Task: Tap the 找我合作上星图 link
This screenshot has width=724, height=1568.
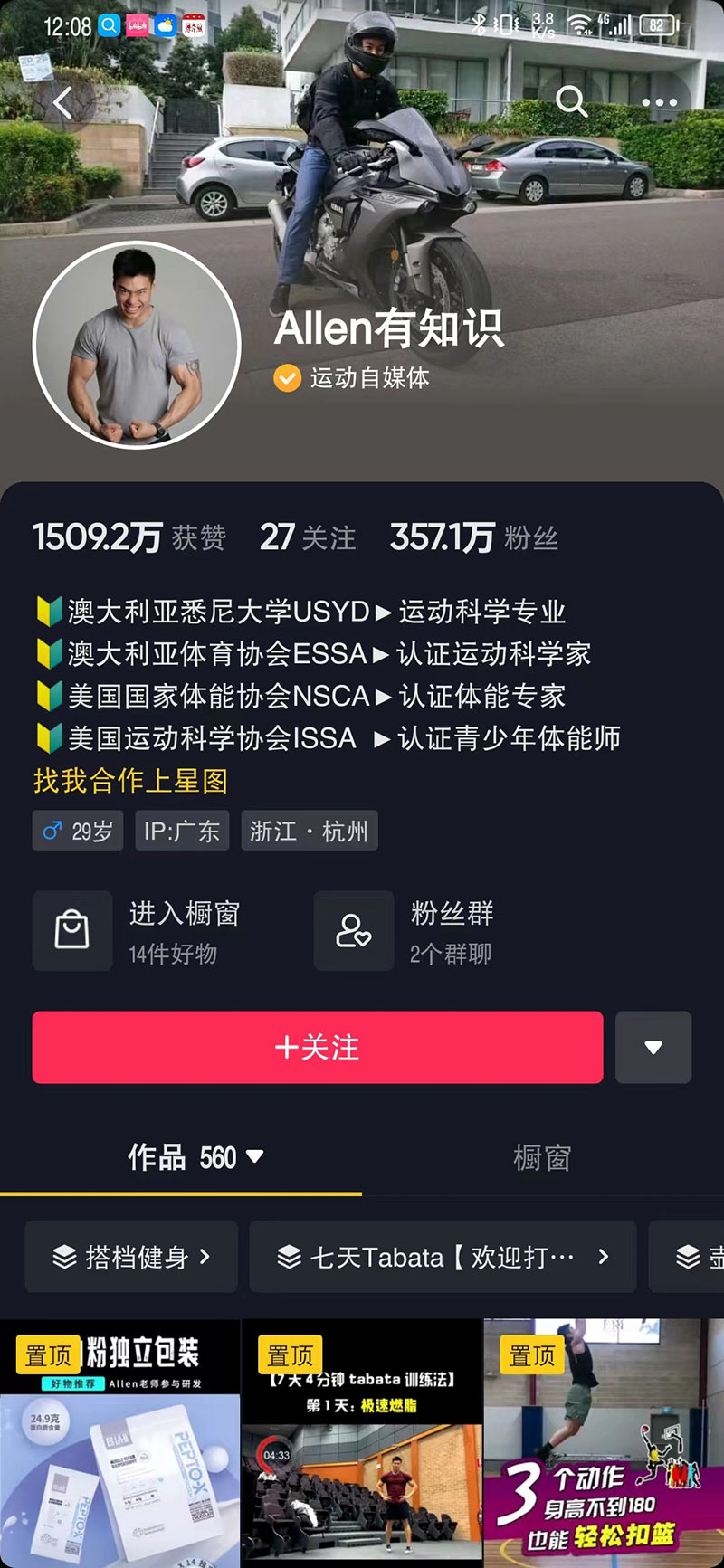Action: (x=130, y=780)
